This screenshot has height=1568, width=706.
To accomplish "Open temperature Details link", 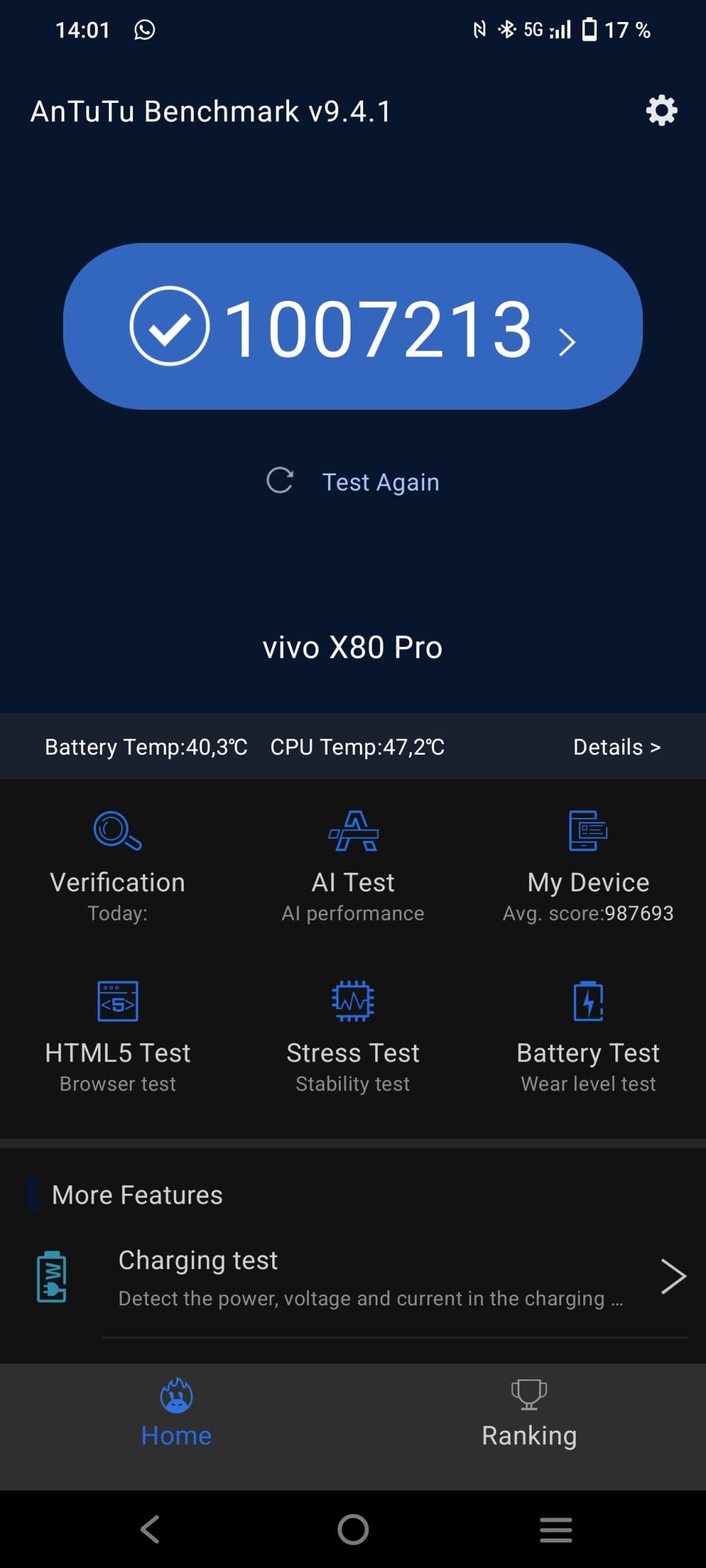I will coord(617,747).
